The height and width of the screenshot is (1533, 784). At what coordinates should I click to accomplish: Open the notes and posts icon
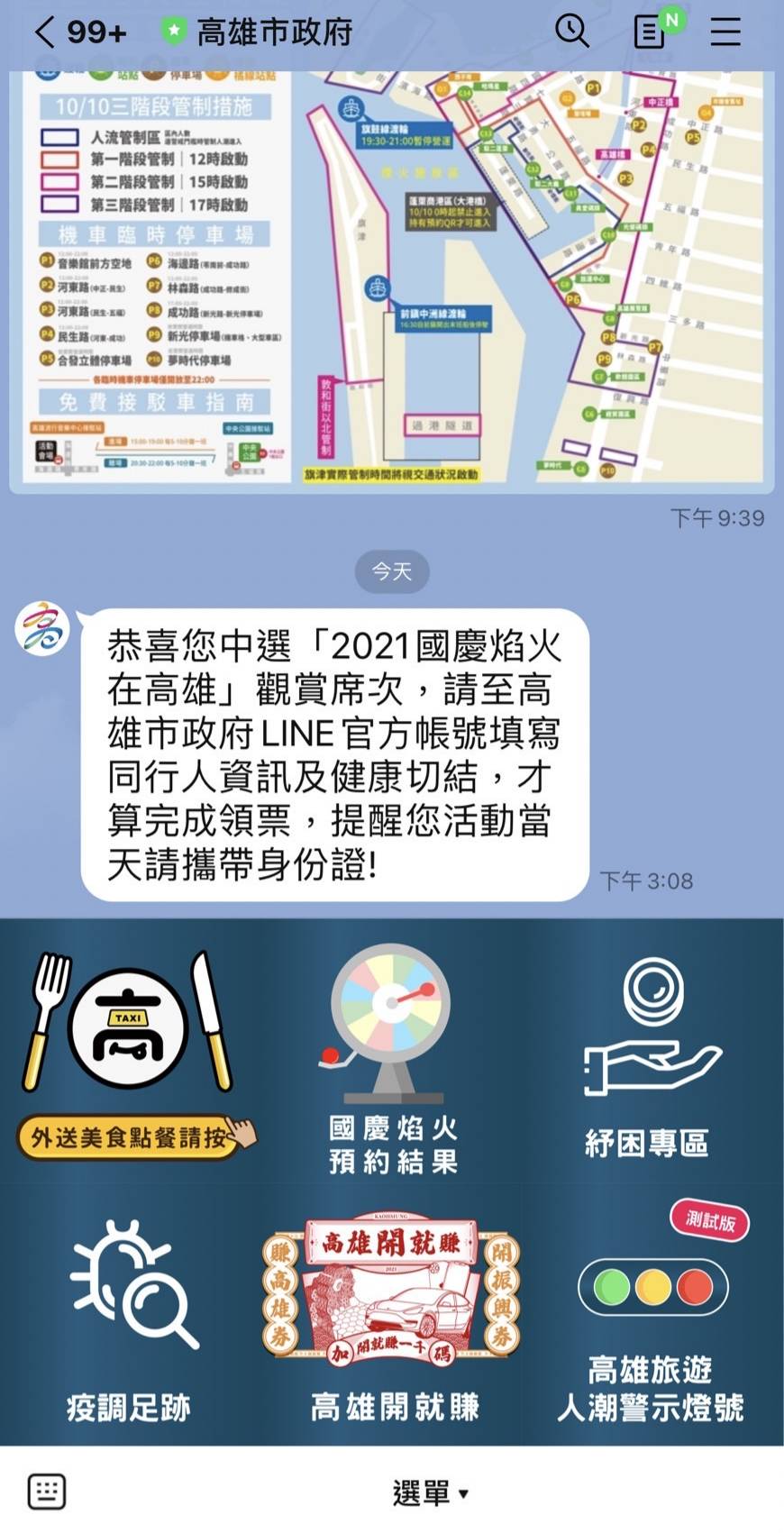point(649,32)
